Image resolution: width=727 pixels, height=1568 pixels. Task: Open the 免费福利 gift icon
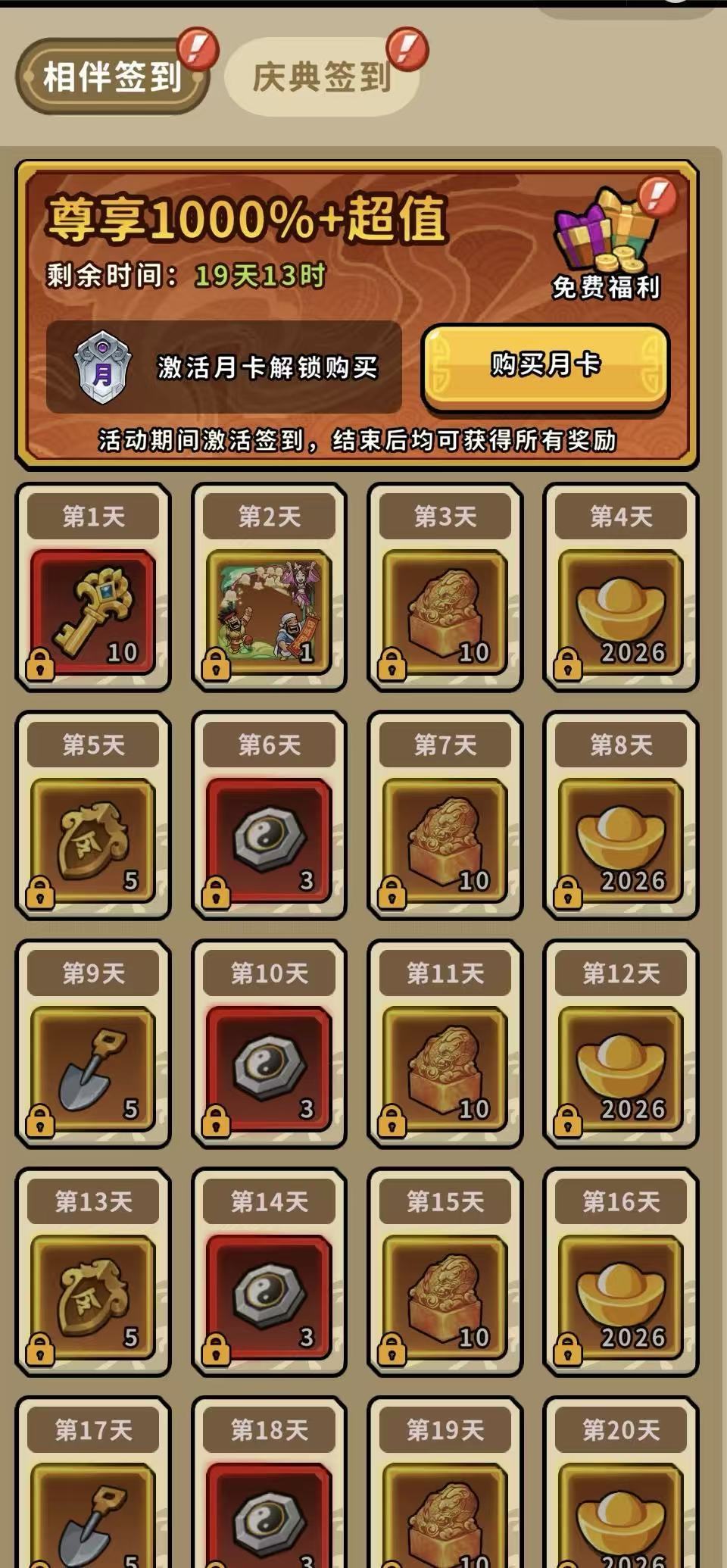606,235
